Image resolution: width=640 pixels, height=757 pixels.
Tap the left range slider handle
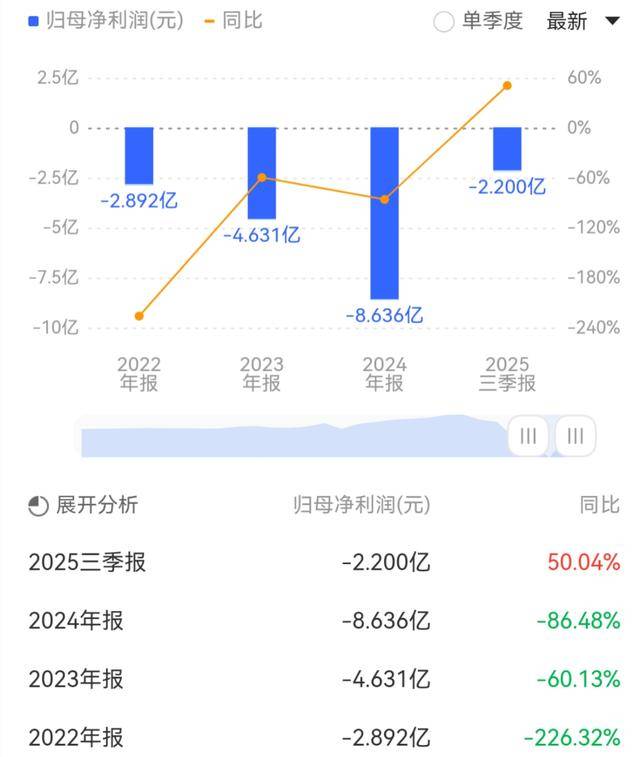click(x=528, y=436)
